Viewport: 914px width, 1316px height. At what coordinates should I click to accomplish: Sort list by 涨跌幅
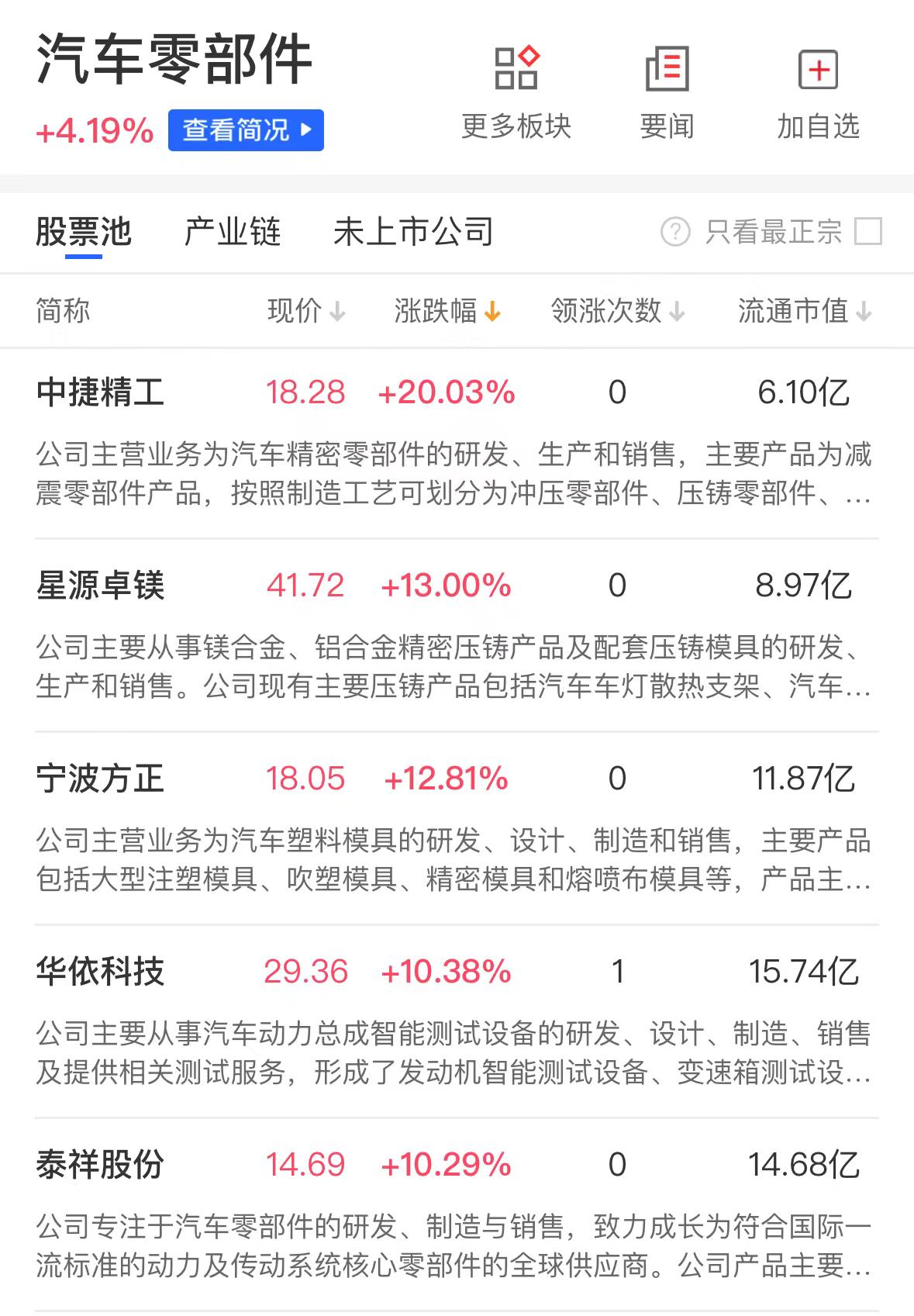(x=447, y=311)
